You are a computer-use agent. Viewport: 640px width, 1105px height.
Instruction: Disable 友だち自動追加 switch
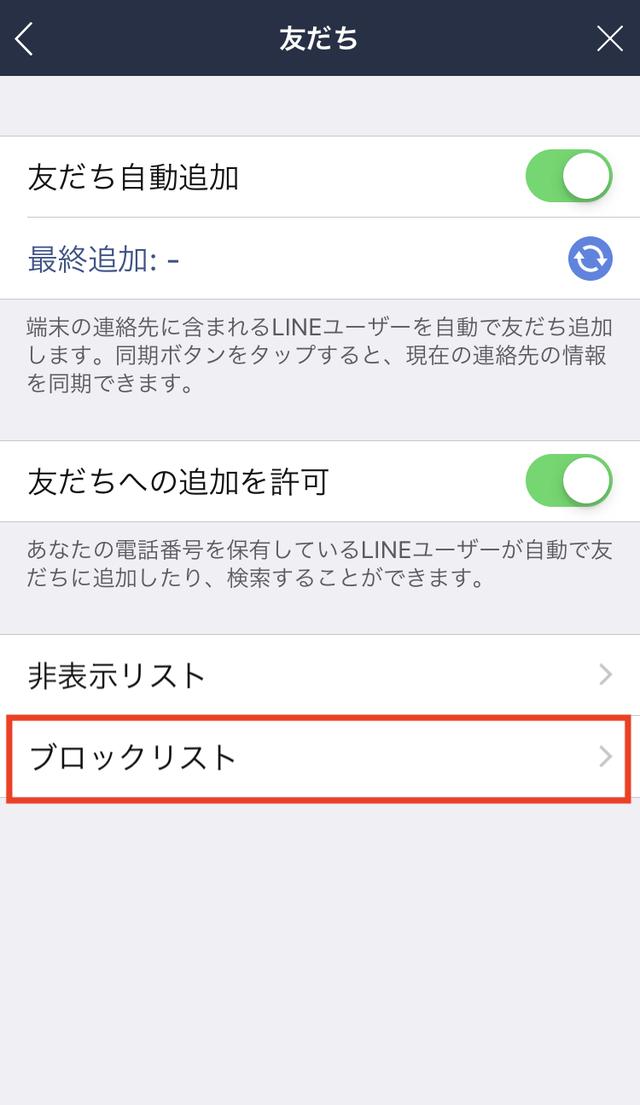point(569,176)
